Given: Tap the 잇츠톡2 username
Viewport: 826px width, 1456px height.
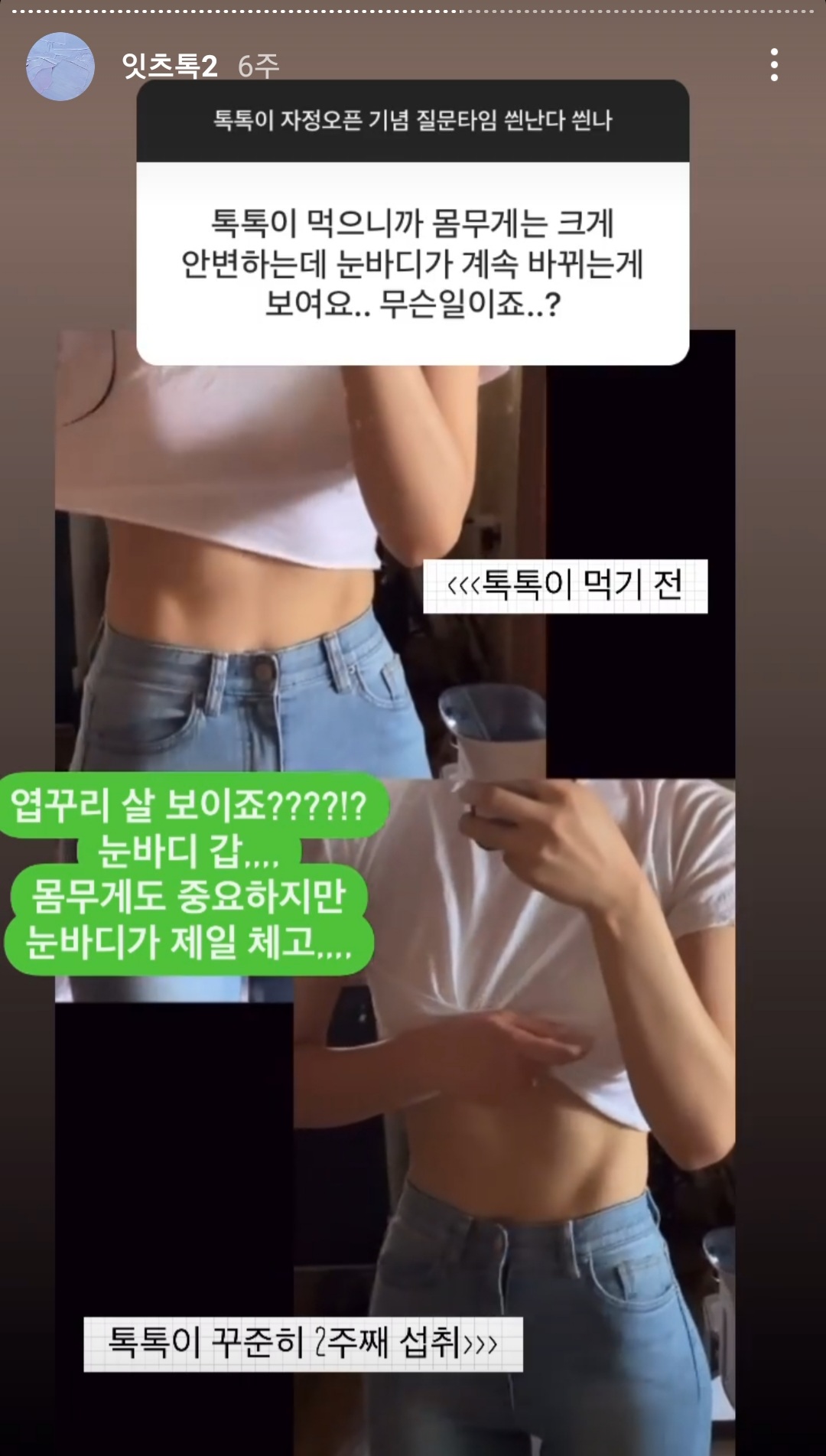Looking at the screenshot, I should [x=170, y=67].
